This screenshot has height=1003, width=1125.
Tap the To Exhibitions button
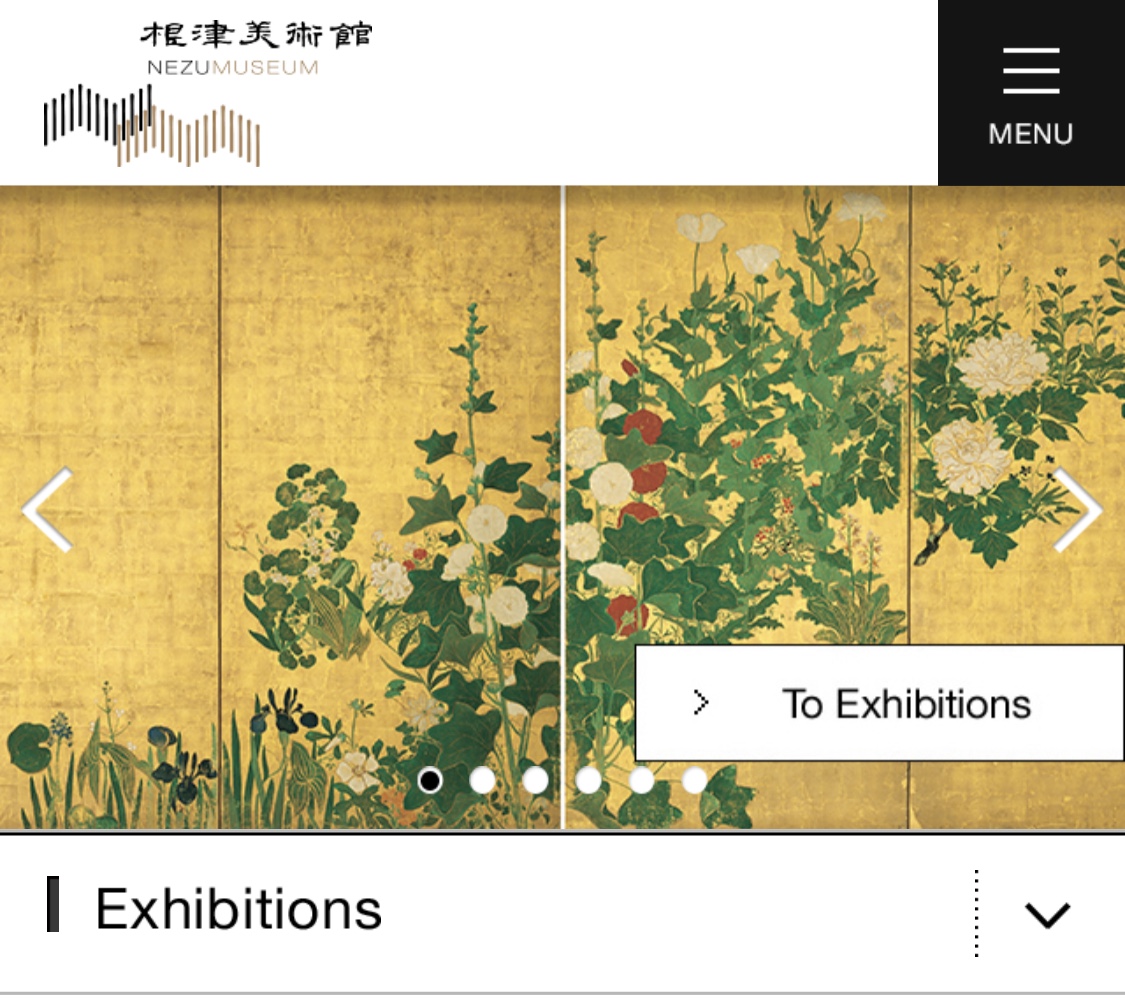[x=879, y=703]
